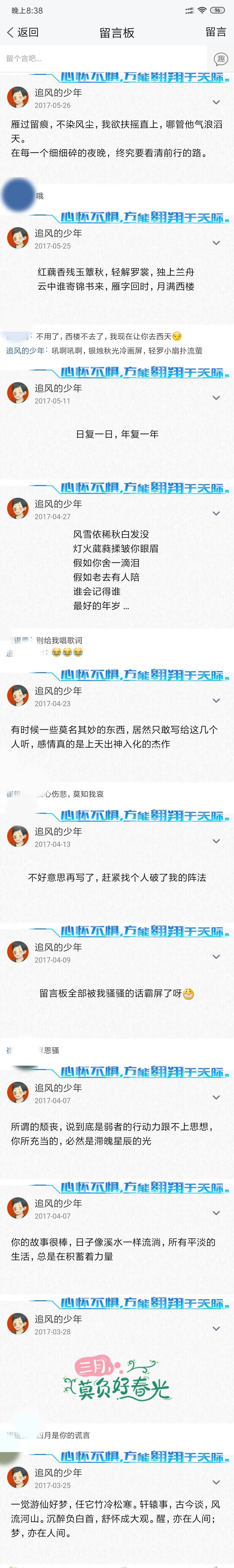The width and height of the screenshot is (234, 1568).
Task: Go back using the 返回 button
Action: tap(23, 32)
